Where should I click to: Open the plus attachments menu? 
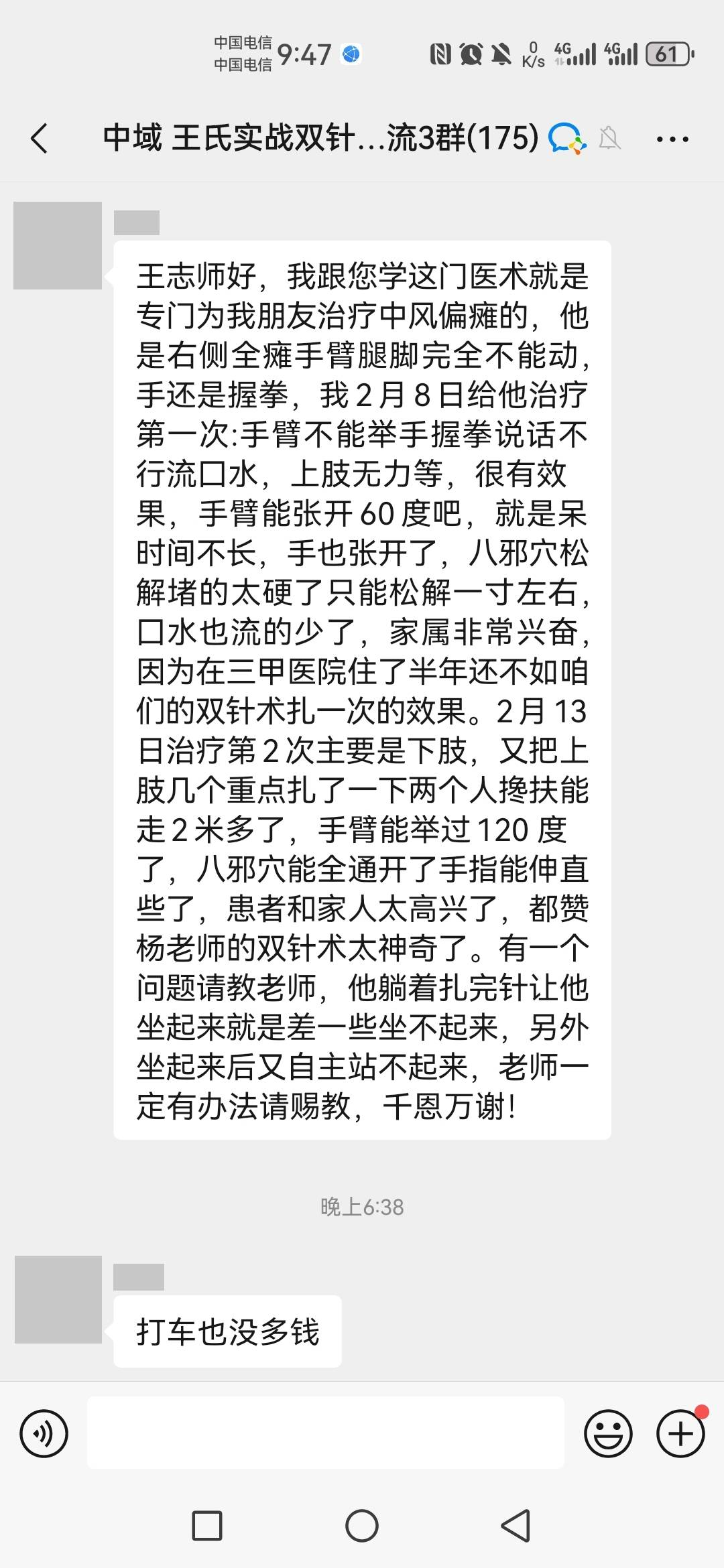click(680, 1434)
